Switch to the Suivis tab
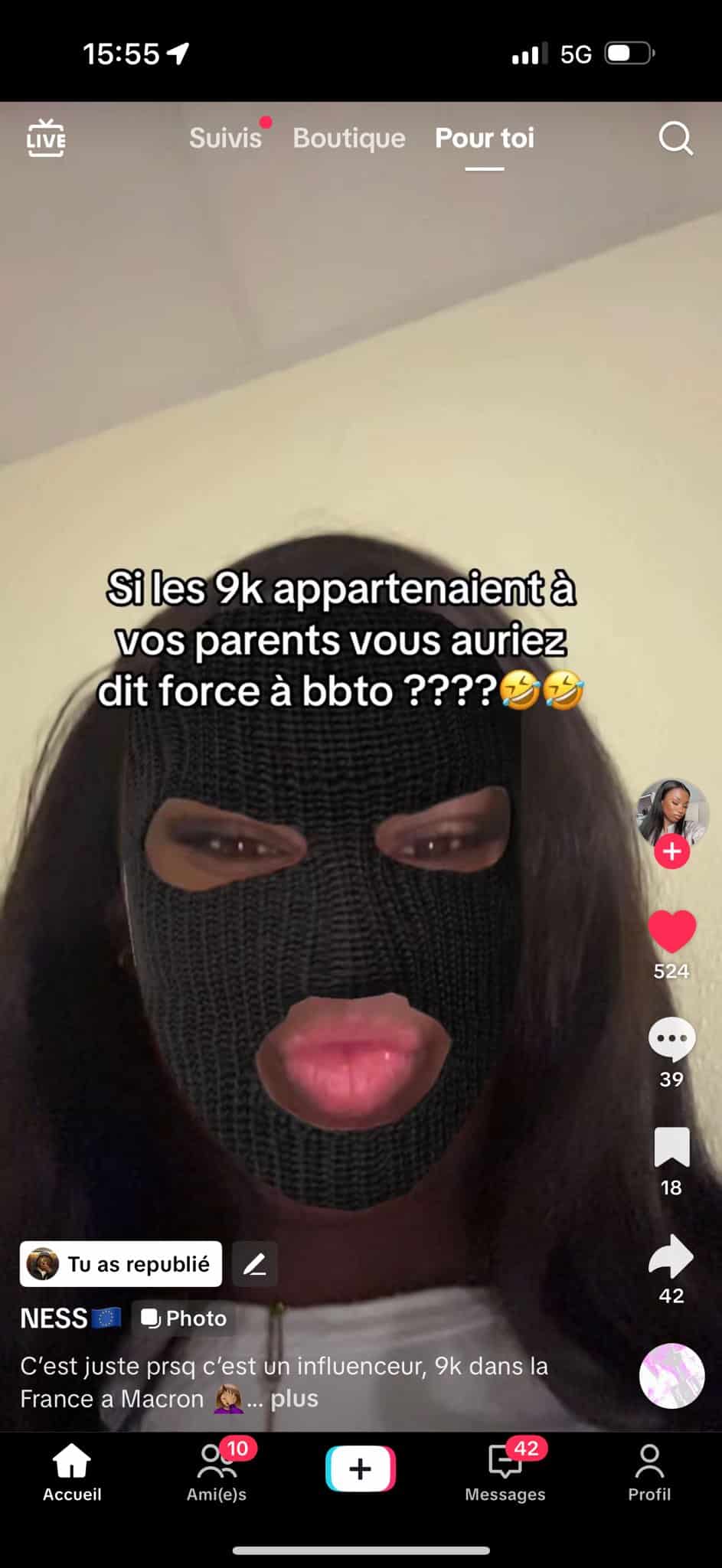 click(x=225, y=139)
